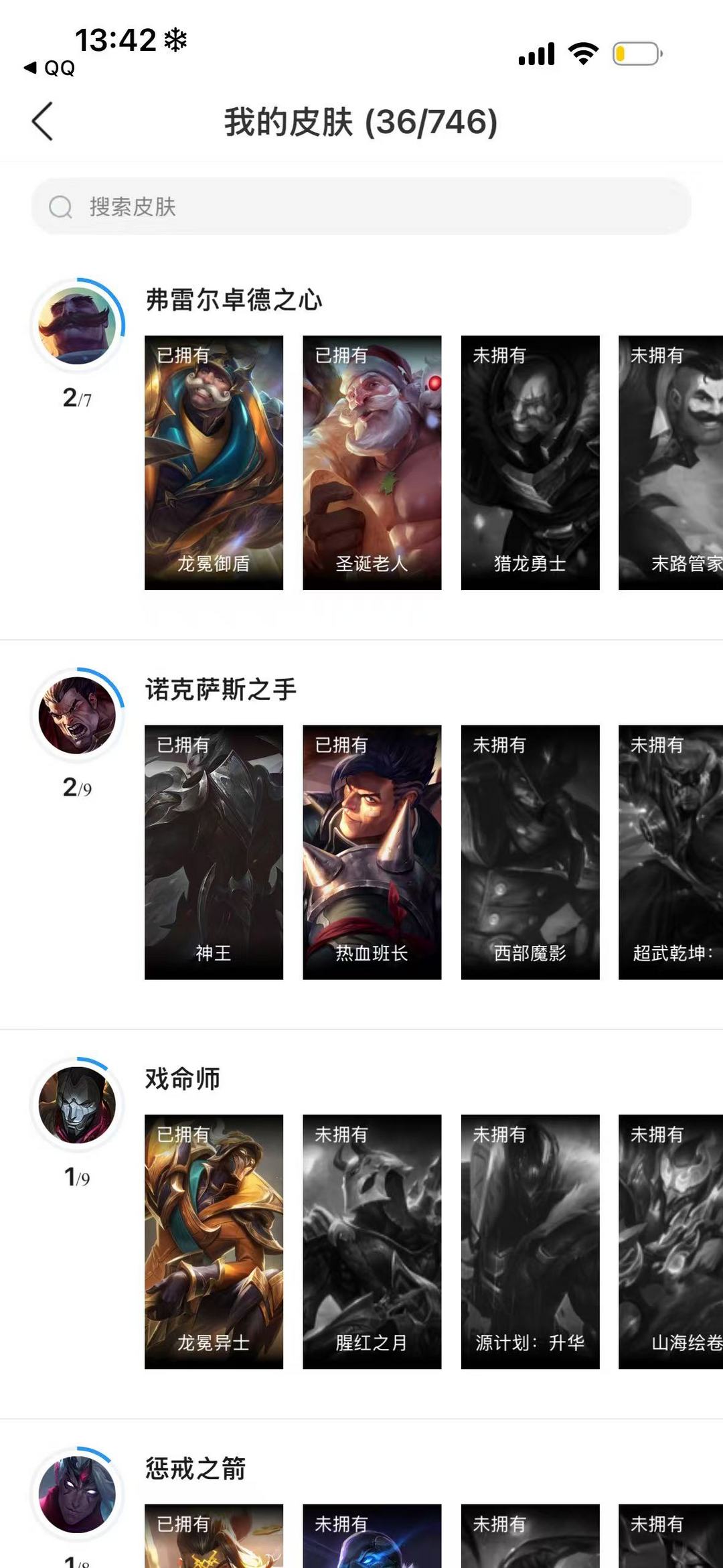Viewport: 723px width, 1568px height.
Task: Return to QQ via status bar link
Action: coord(50,68)
